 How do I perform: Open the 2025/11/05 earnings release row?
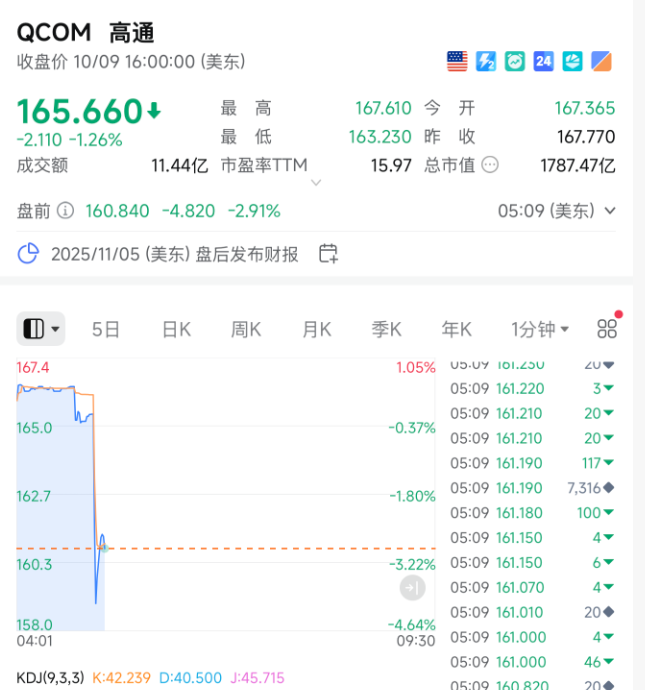174,254
